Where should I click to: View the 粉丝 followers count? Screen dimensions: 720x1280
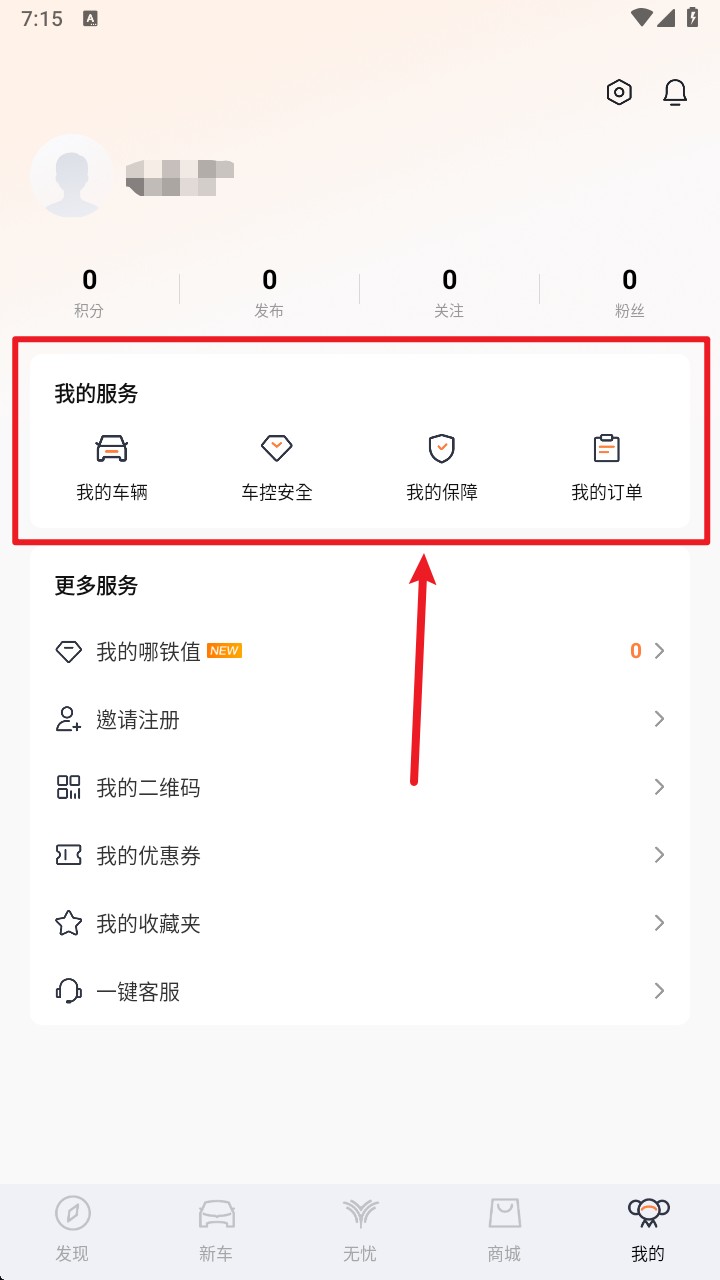pyautogui.click(x=630, y=291)
